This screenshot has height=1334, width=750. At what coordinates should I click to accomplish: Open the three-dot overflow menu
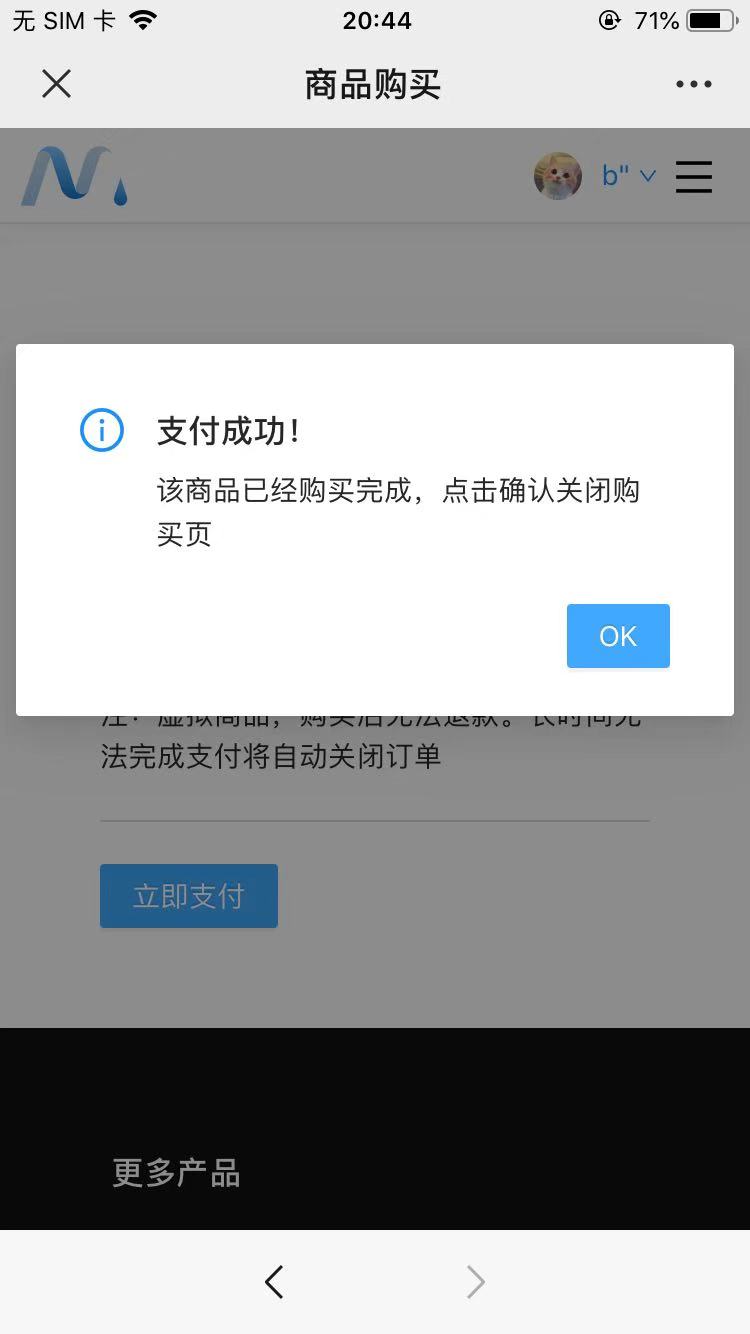(x=694, y=84)
